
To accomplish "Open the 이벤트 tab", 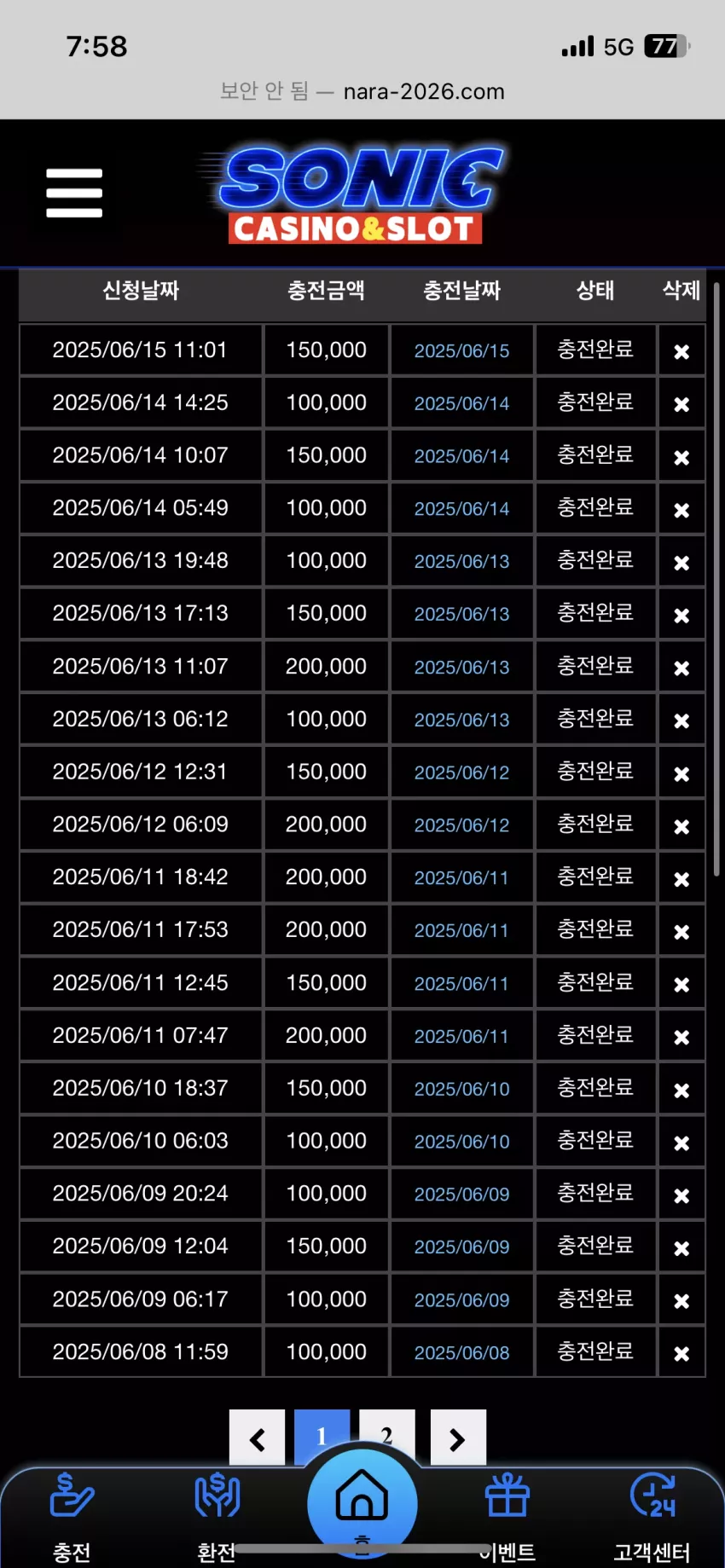I will click(x=507, y=1519).
